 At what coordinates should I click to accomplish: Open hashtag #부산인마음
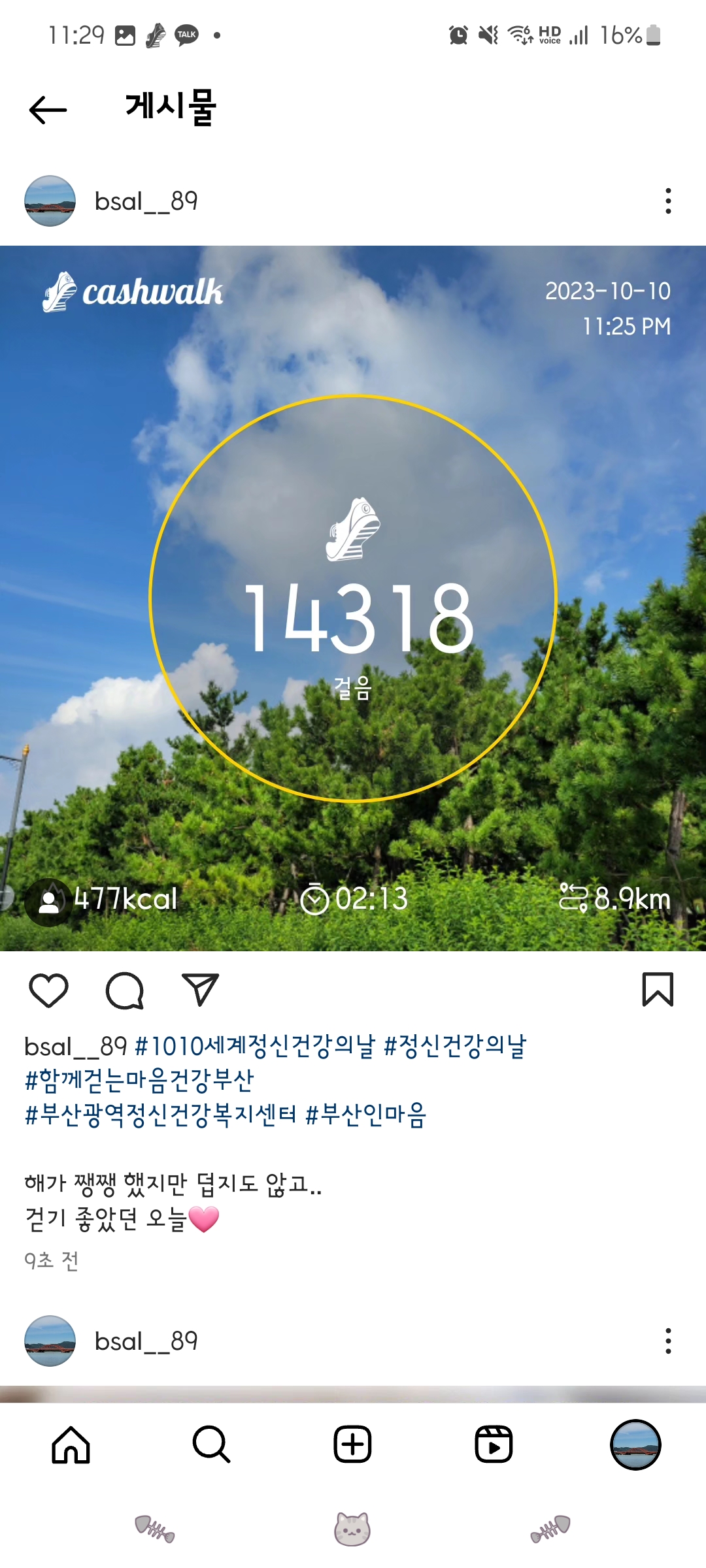click(x=366, y=1115)
